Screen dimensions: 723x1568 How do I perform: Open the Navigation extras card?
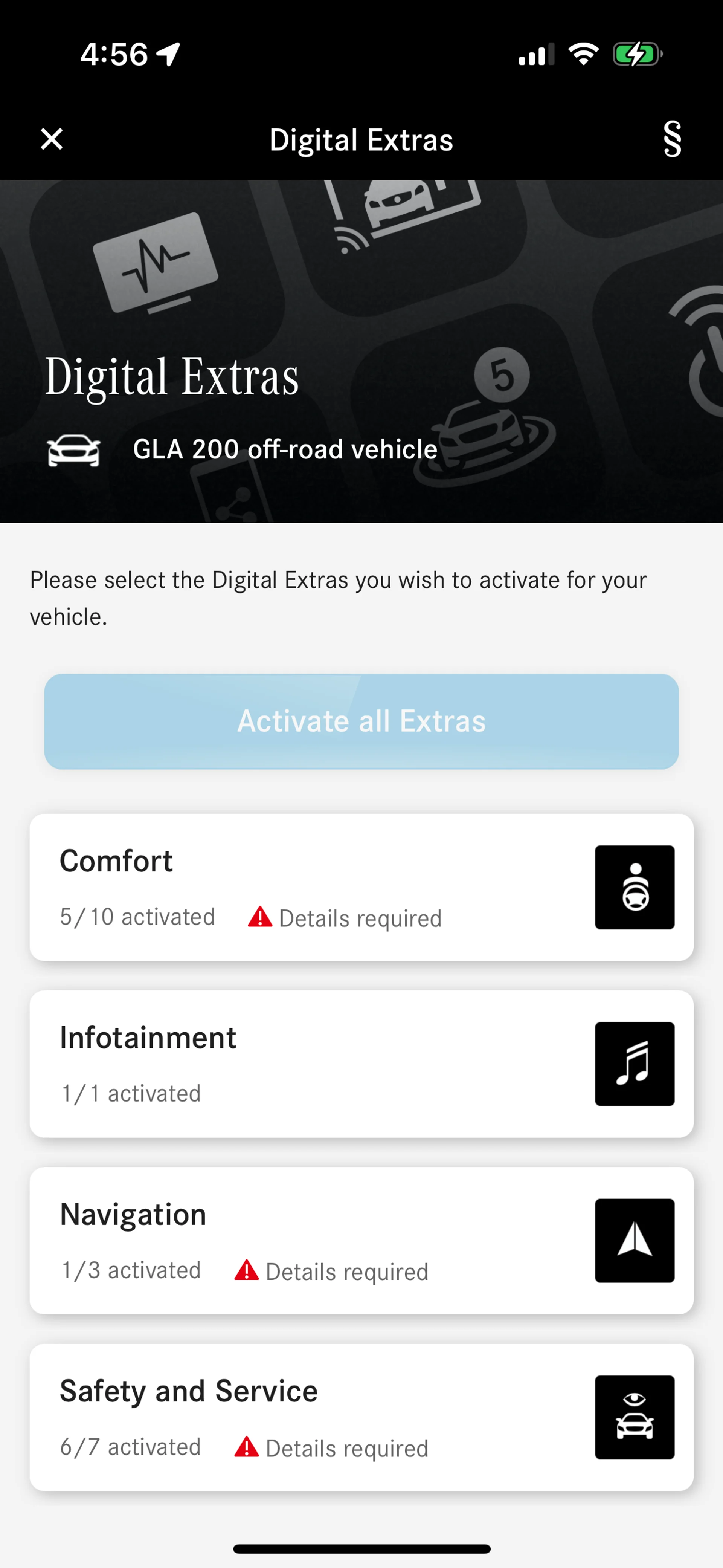361,1240
